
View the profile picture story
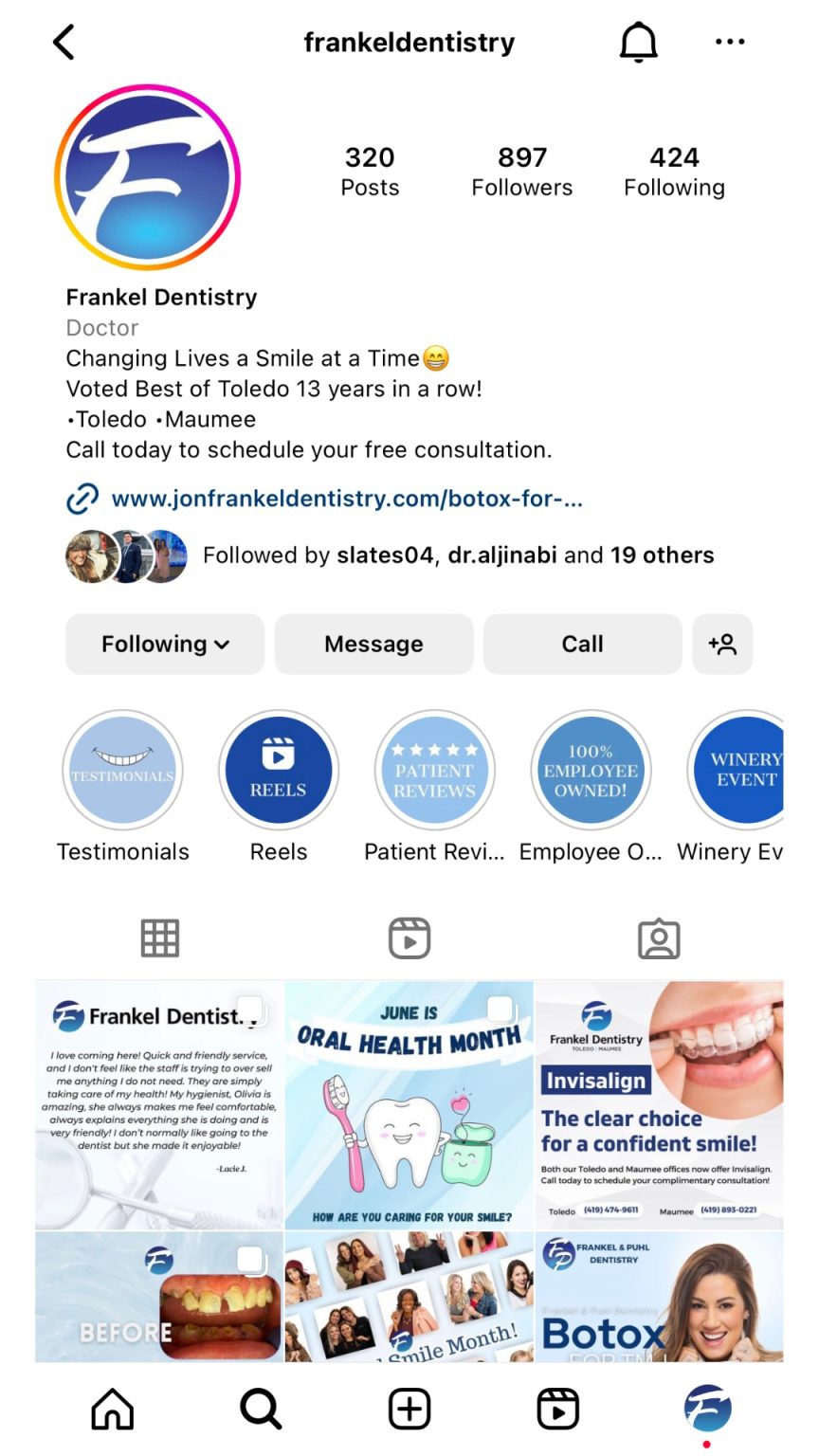point(147,176)
